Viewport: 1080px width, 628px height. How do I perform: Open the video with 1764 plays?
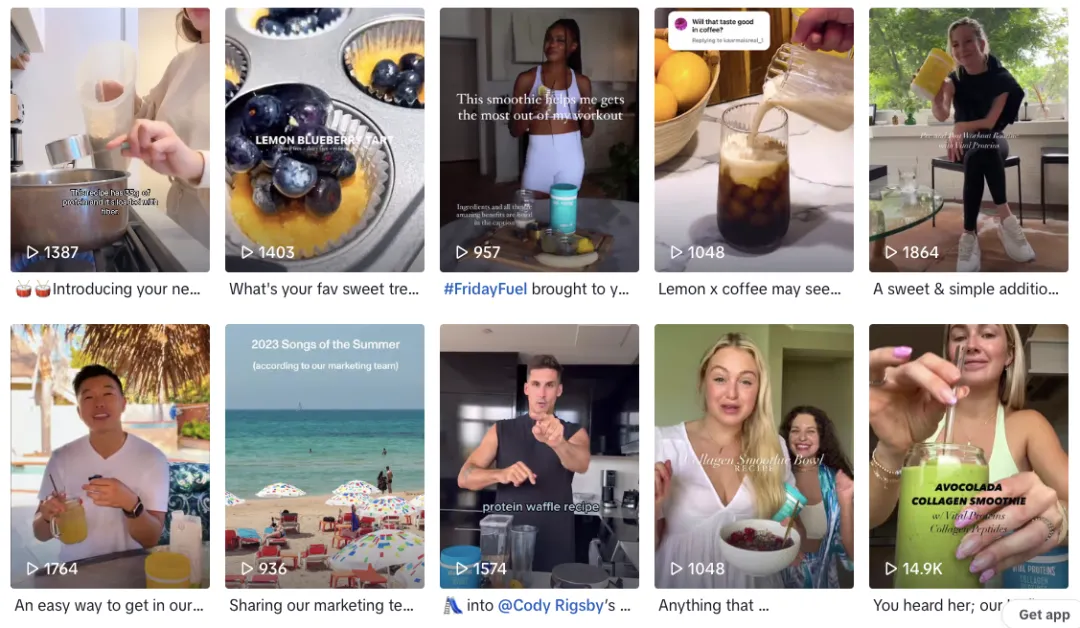click(x=110, y=456)
